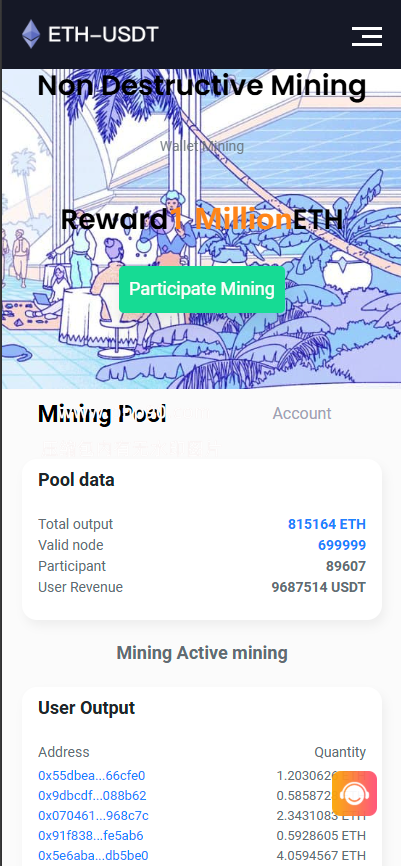Image resolution: width=401 pixels, height=866 pixels.
Task: Open the customer support chat icon
Action: (x=355, y=794)
